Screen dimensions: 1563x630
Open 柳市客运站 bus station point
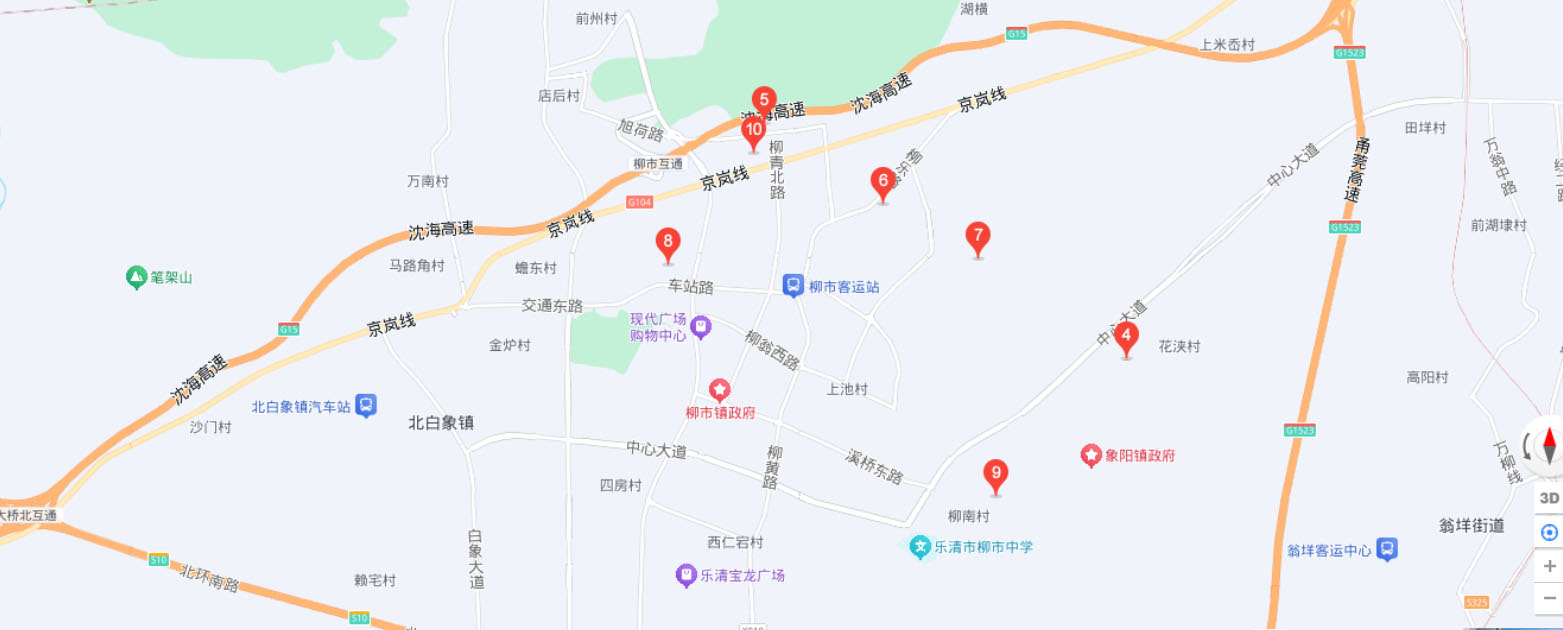[x=793, y=286]
